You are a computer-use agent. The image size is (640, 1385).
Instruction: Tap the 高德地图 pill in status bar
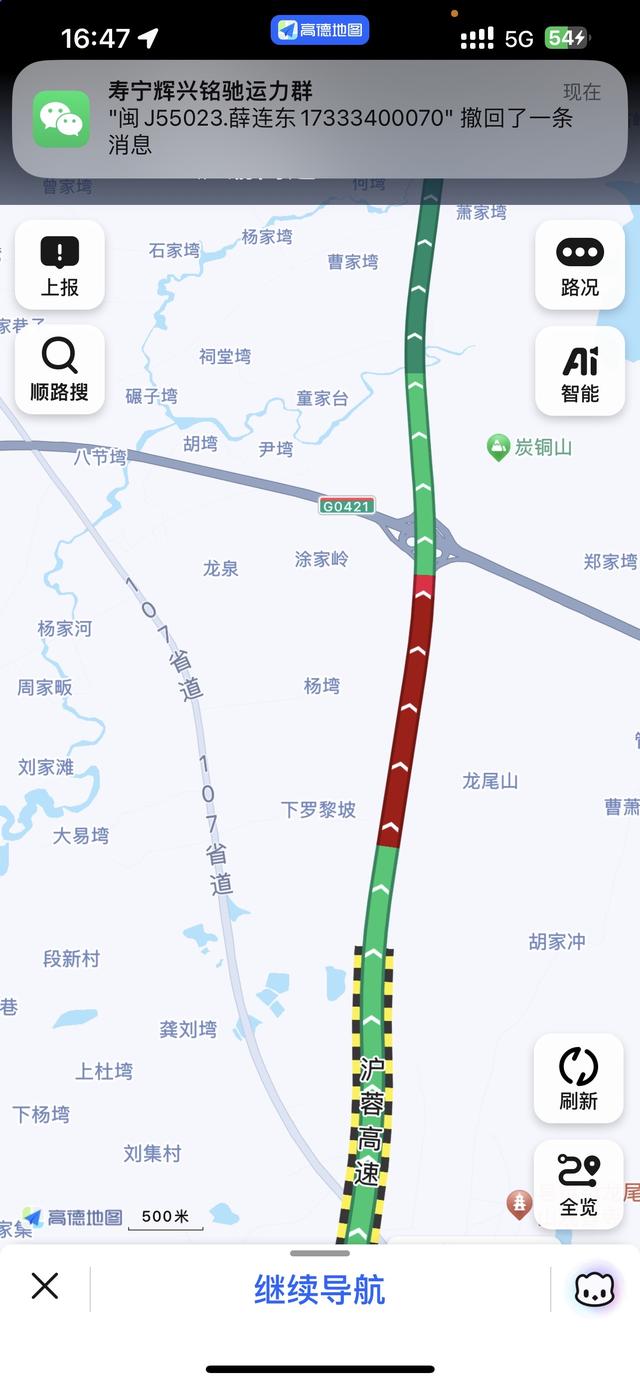coord(320,31)
